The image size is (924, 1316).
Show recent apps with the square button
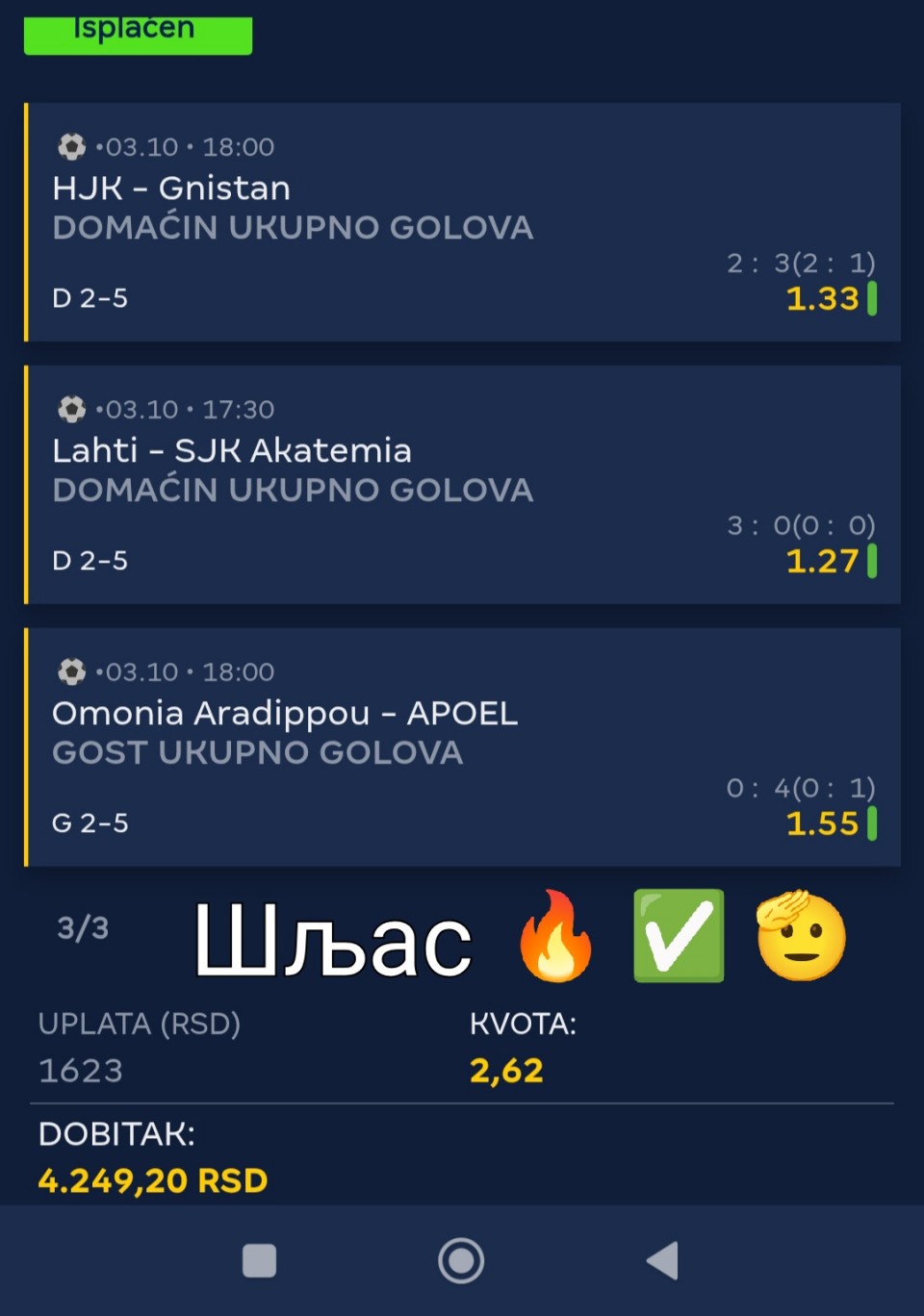point(259,1260)
